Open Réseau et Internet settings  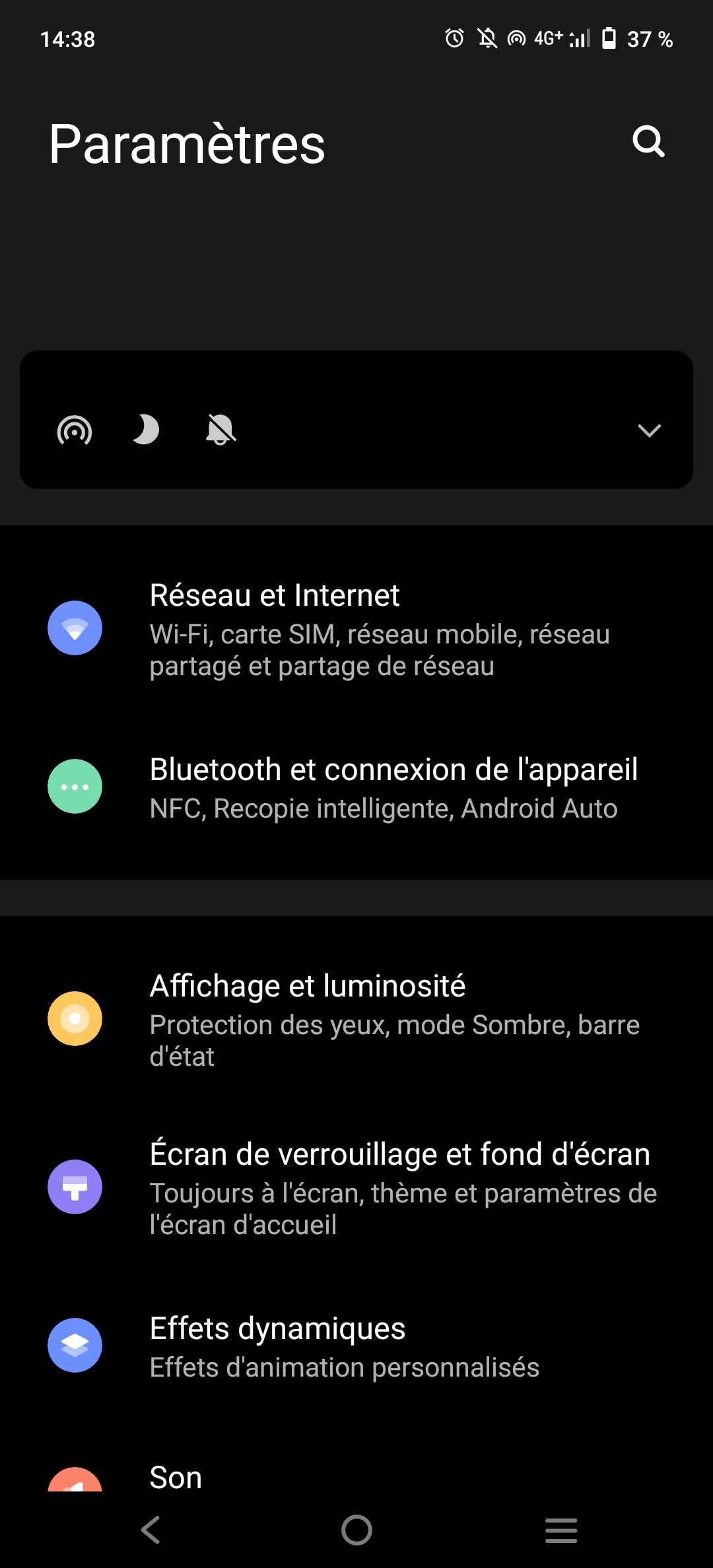point(356,629)
